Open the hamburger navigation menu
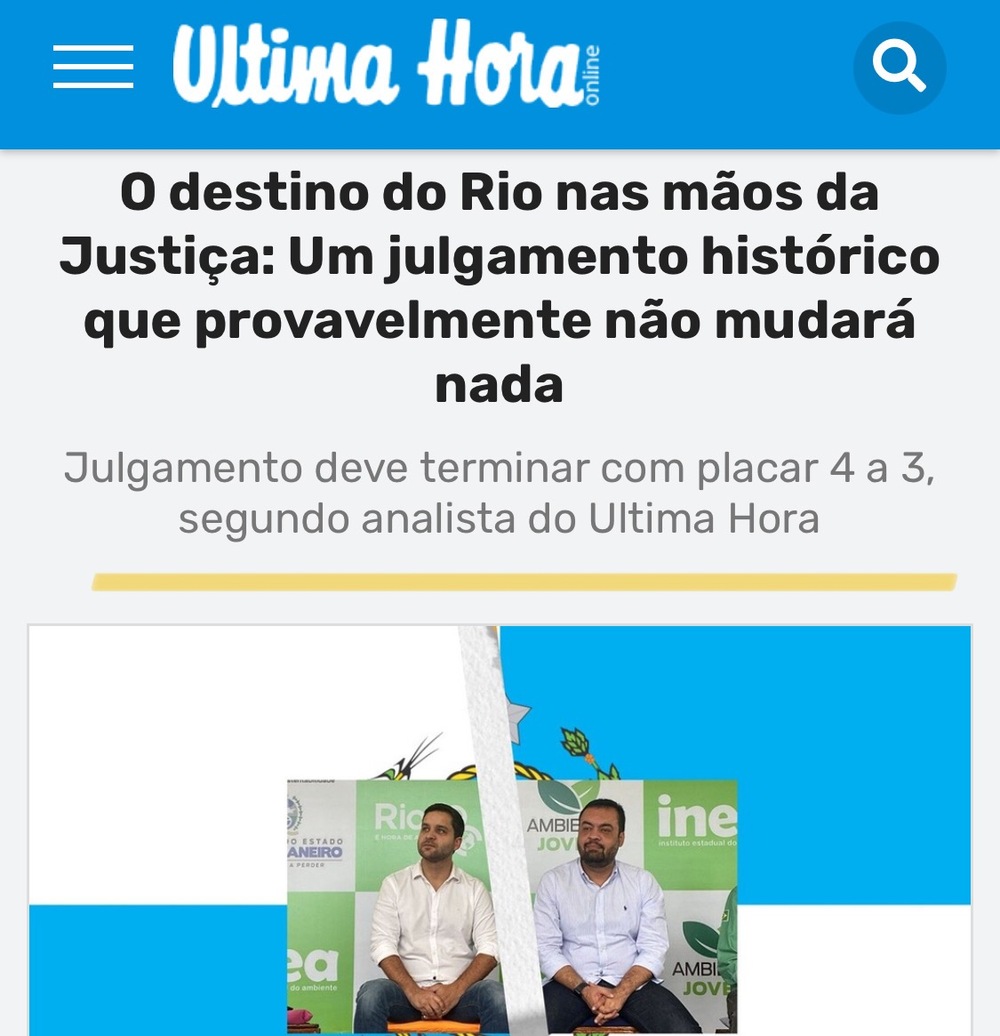The image size is (1000, 1036). pos(93,67)
